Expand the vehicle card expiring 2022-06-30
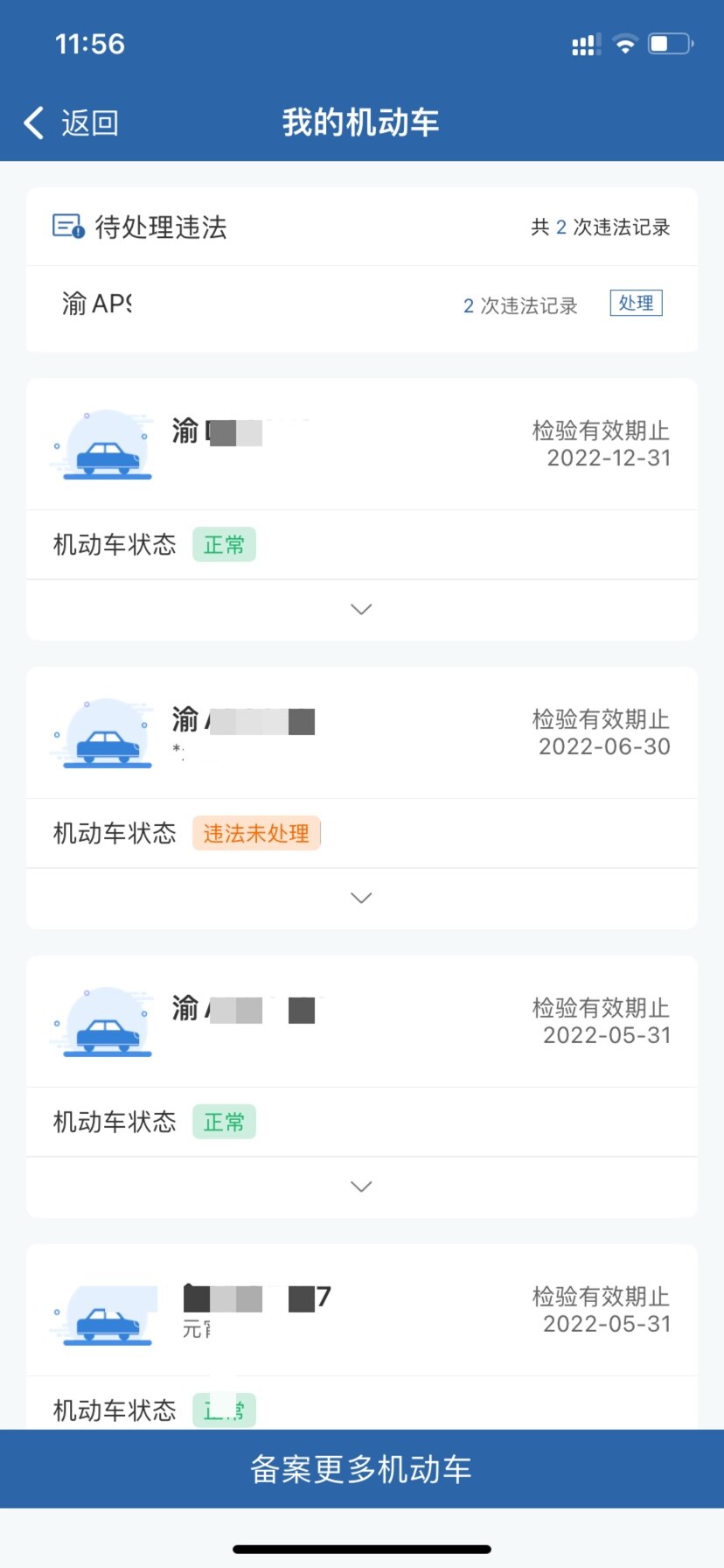The height and width of the screenshot is (1568, 724). point(361,898)
